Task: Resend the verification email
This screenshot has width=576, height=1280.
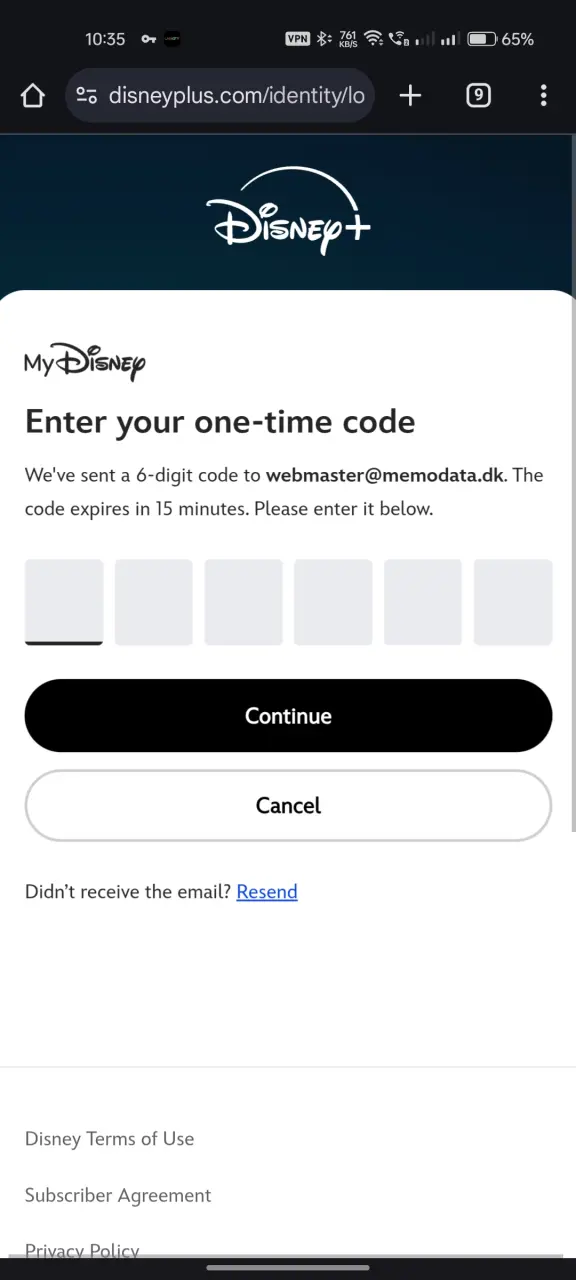Action: [x=267, y=892]
